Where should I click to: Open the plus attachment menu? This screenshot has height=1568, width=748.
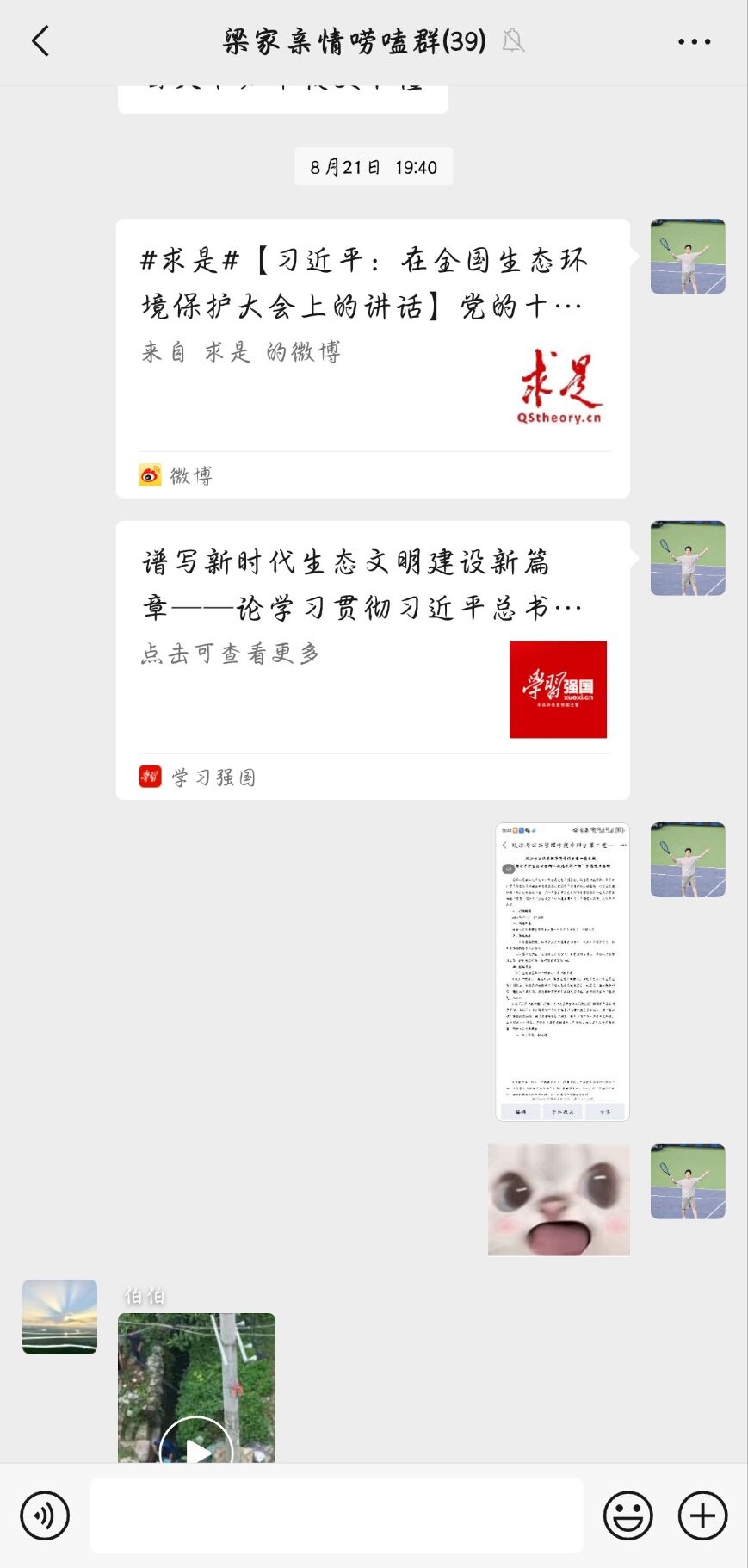point(702,1515)
